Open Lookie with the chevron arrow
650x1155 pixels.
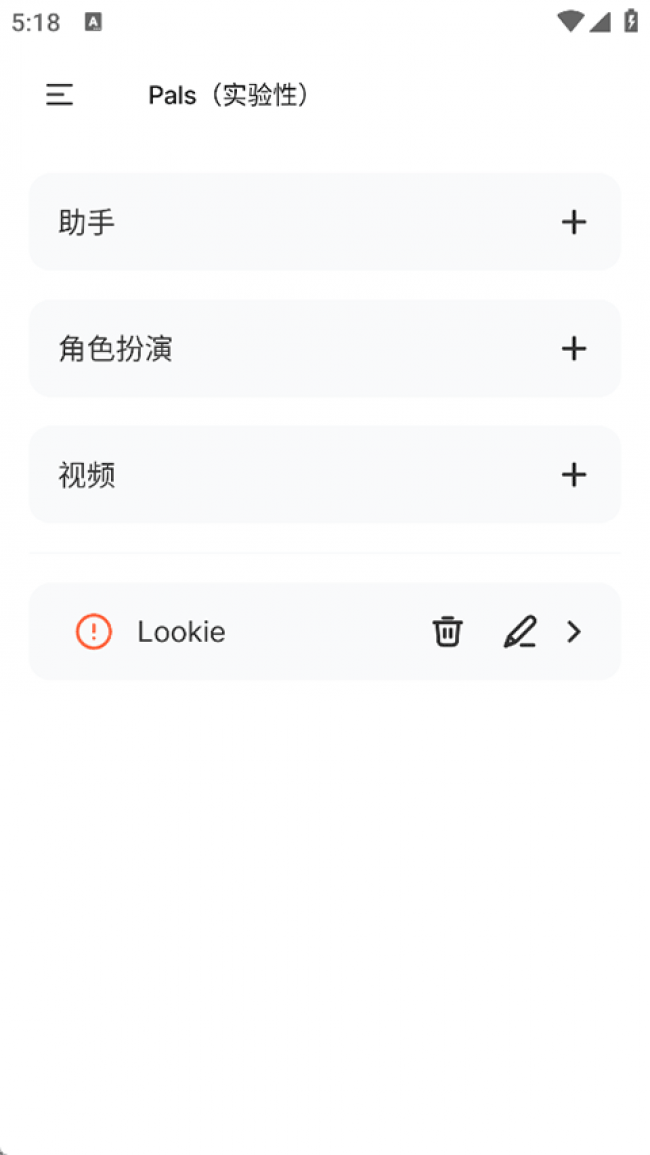[574, 632]
